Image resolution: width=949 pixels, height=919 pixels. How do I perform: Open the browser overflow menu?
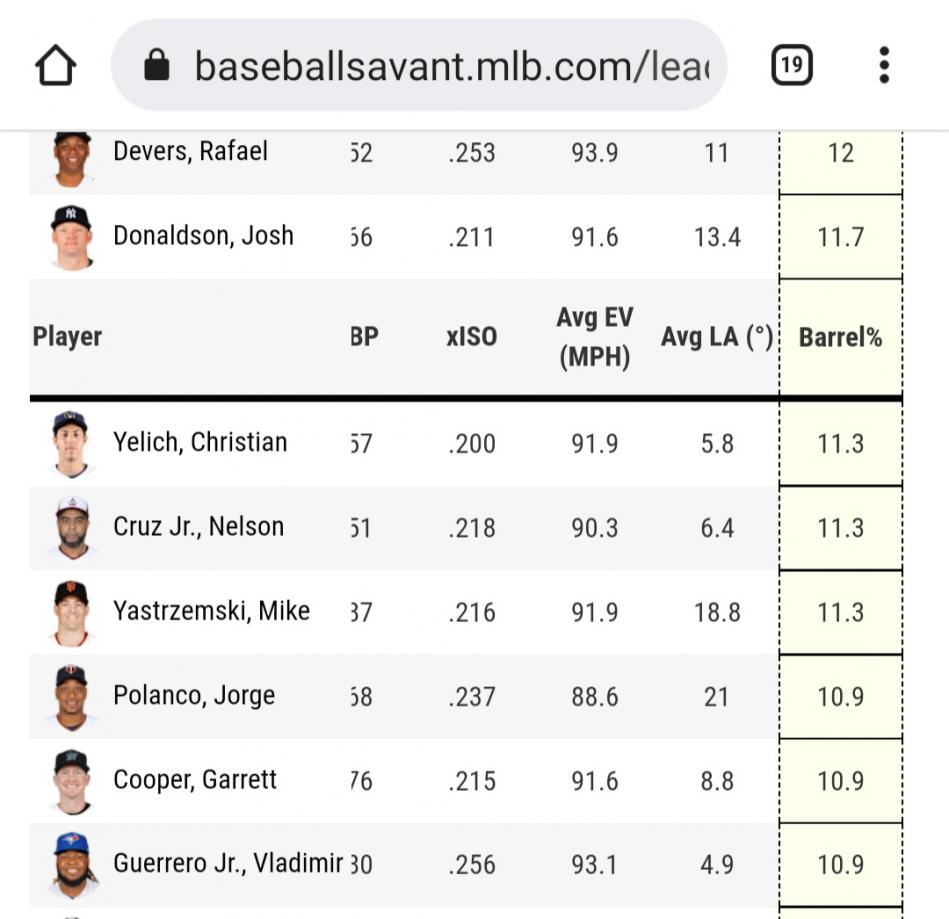(884, 66)
